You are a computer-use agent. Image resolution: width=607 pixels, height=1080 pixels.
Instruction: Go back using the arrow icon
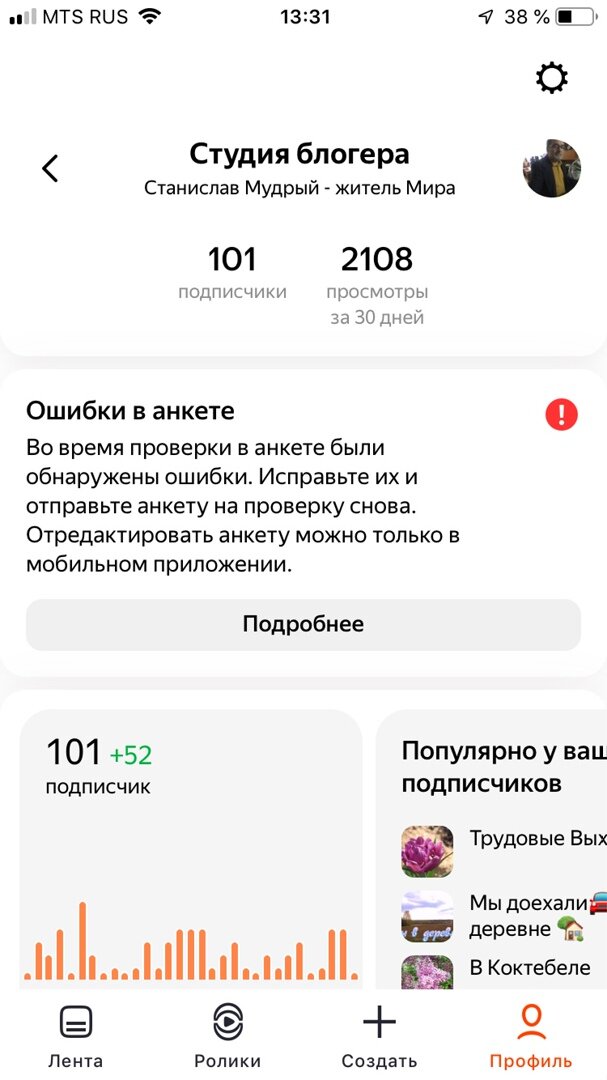[51, 168]
